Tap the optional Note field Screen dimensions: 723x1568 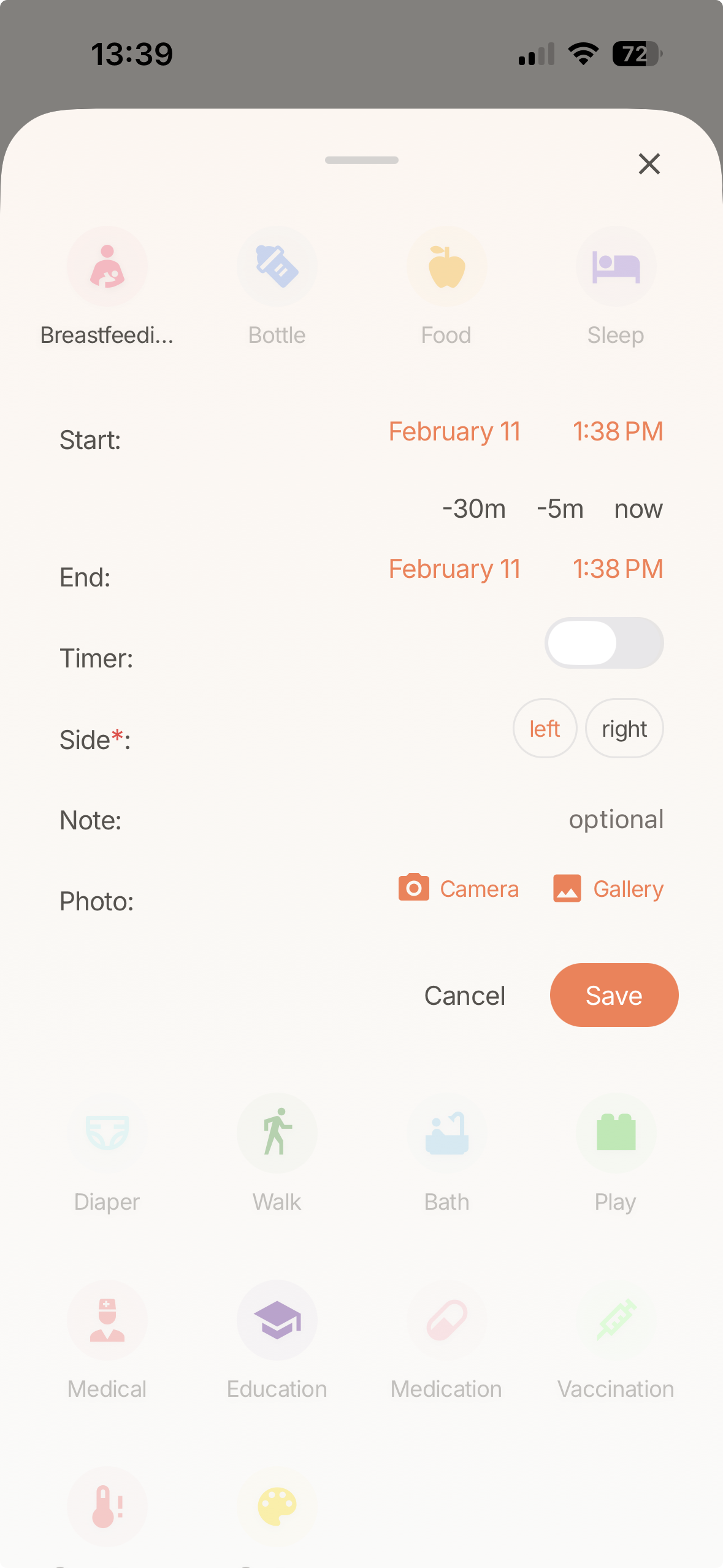point(616,819)
